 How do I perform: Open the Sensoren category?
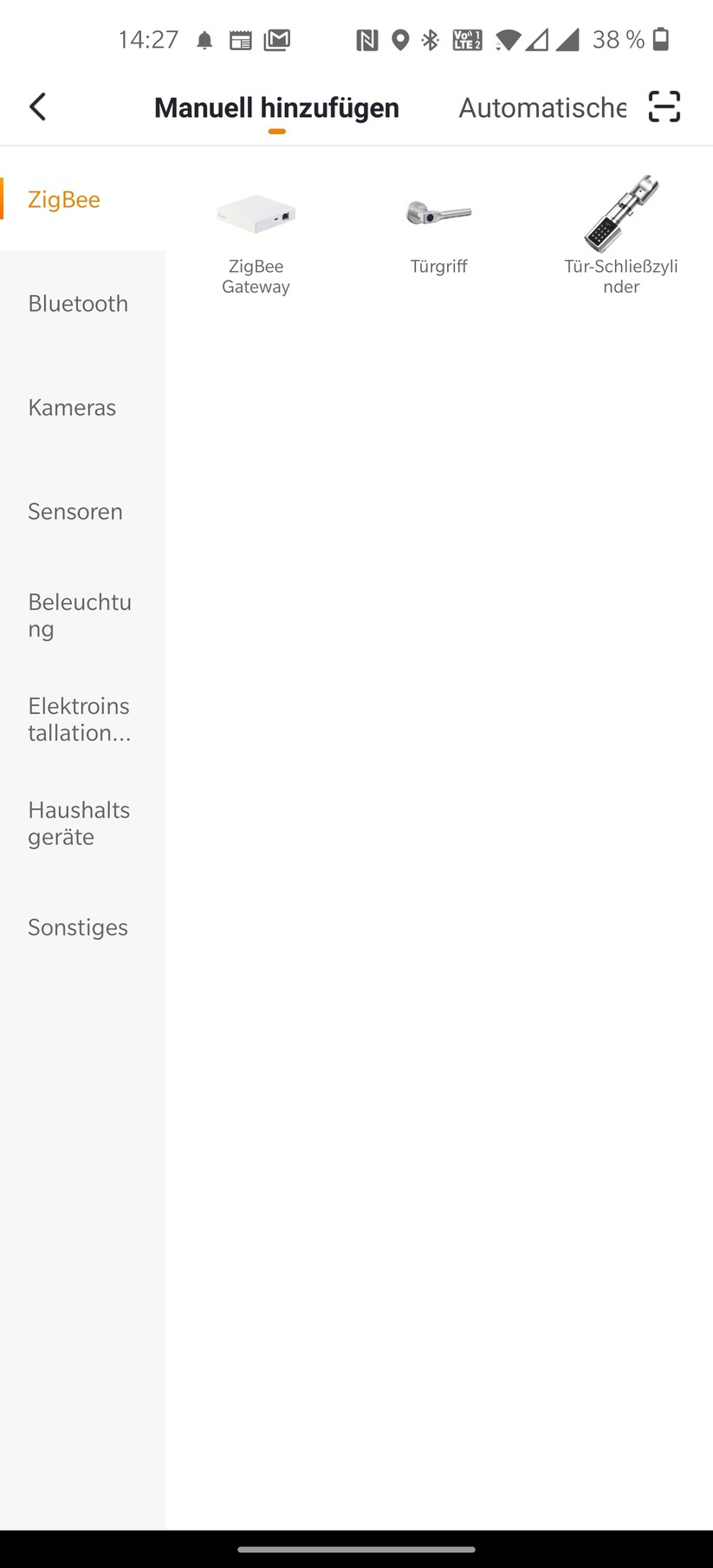point(75,511)
